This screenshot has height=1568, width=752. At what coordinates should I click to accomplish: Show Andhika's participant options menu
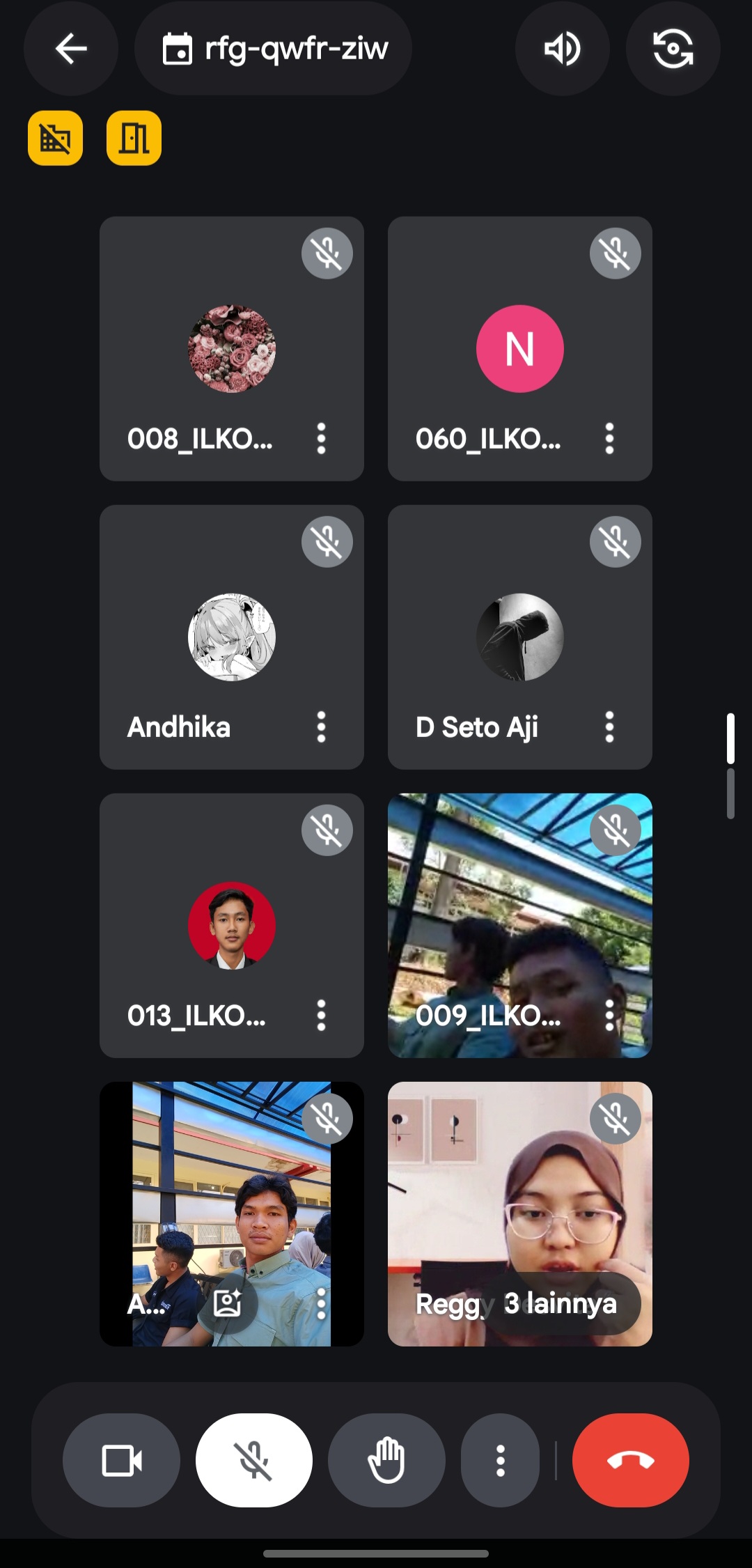point(321,727)
